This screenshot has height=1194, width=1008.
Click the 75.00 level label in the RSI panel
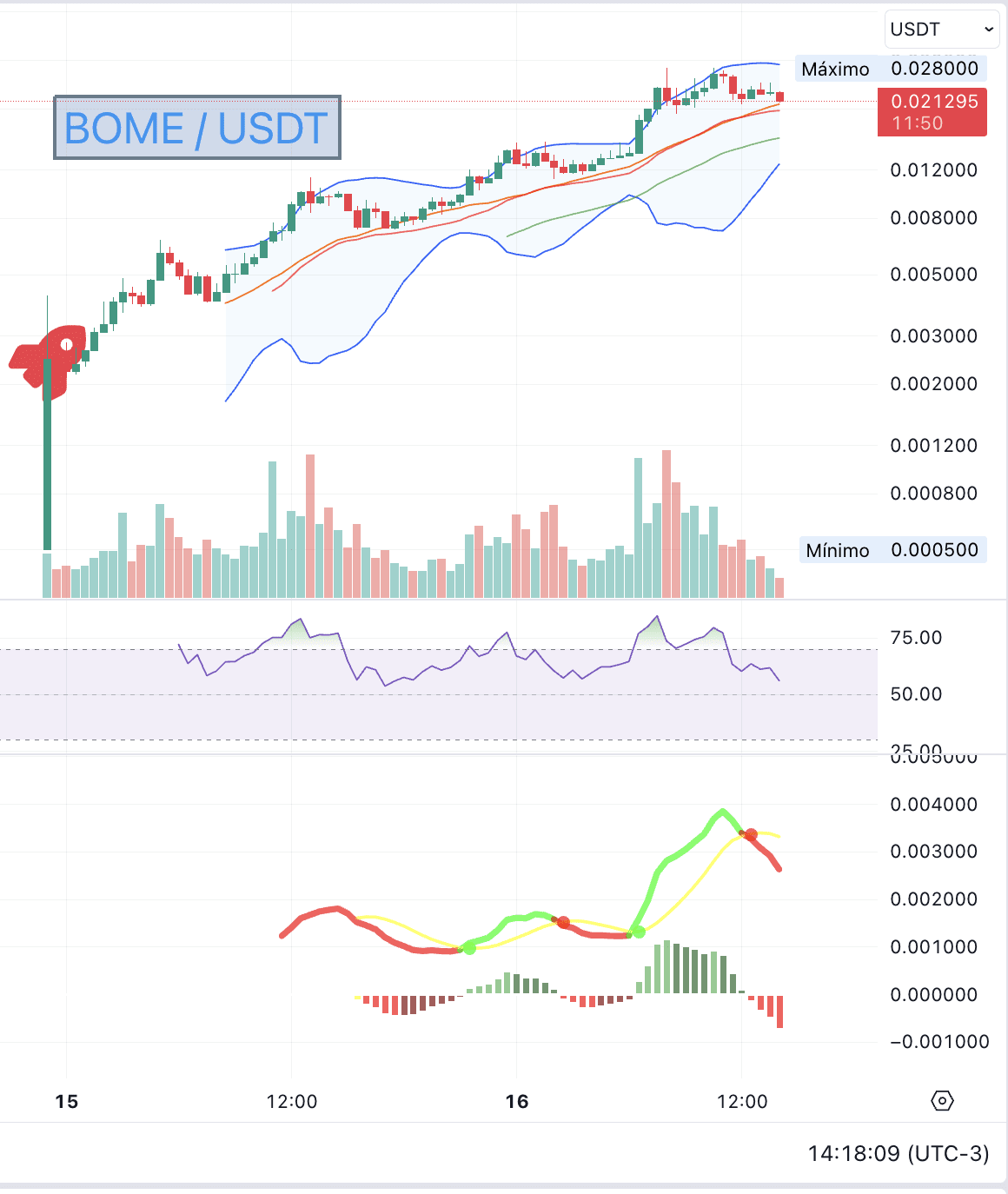click(x=914, y=637)
